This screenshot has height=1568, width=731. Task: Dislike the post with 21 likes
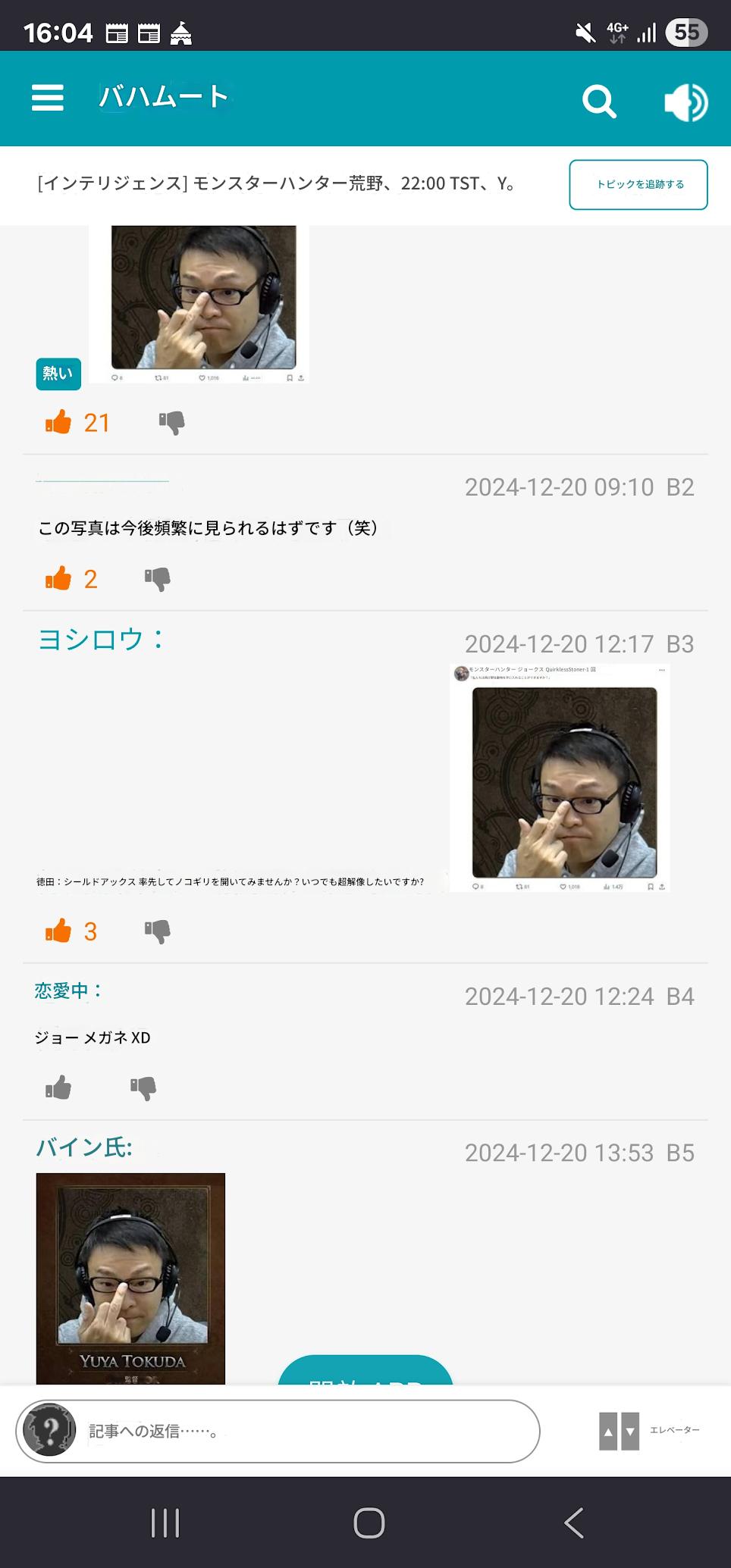click(172, 422)
